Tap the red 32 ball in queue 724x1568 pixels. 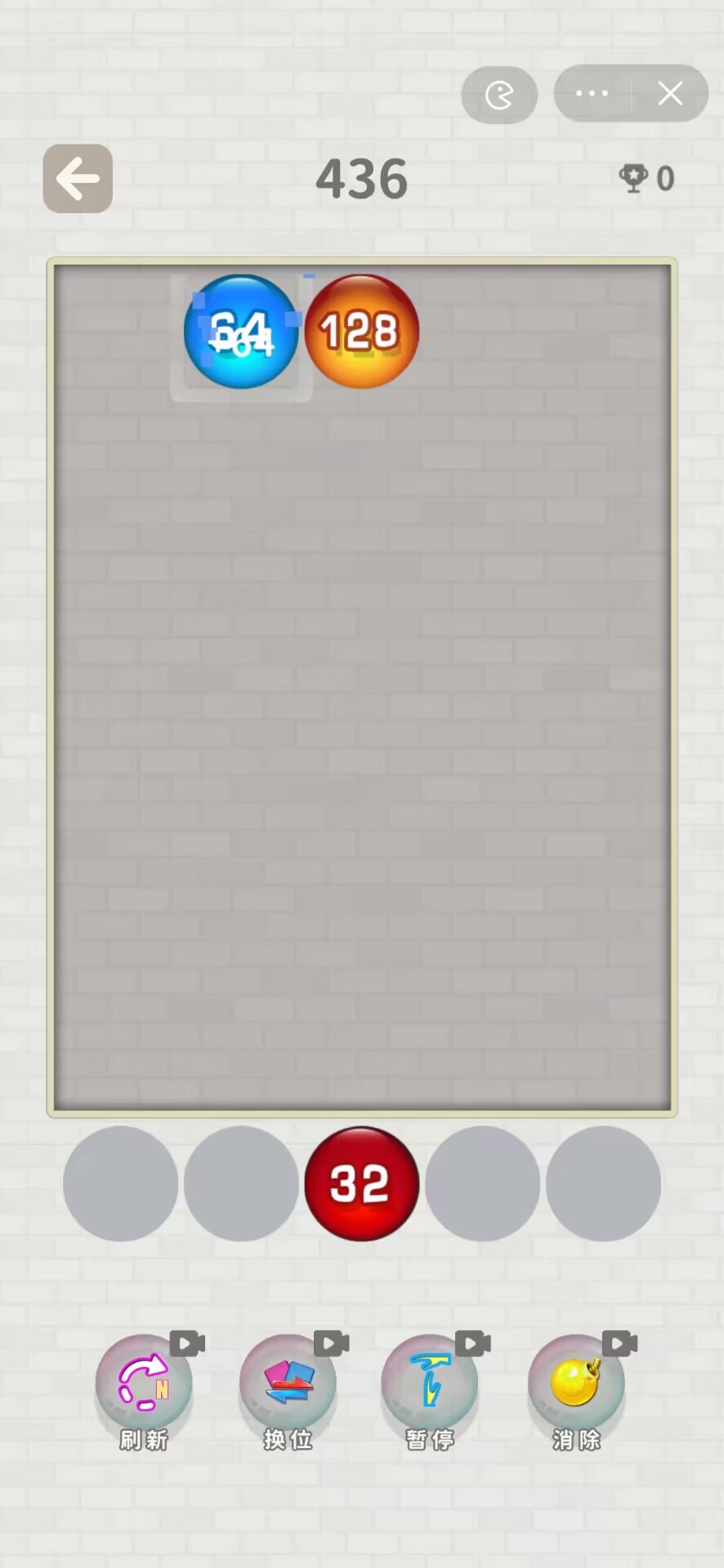coord(361,1184)
